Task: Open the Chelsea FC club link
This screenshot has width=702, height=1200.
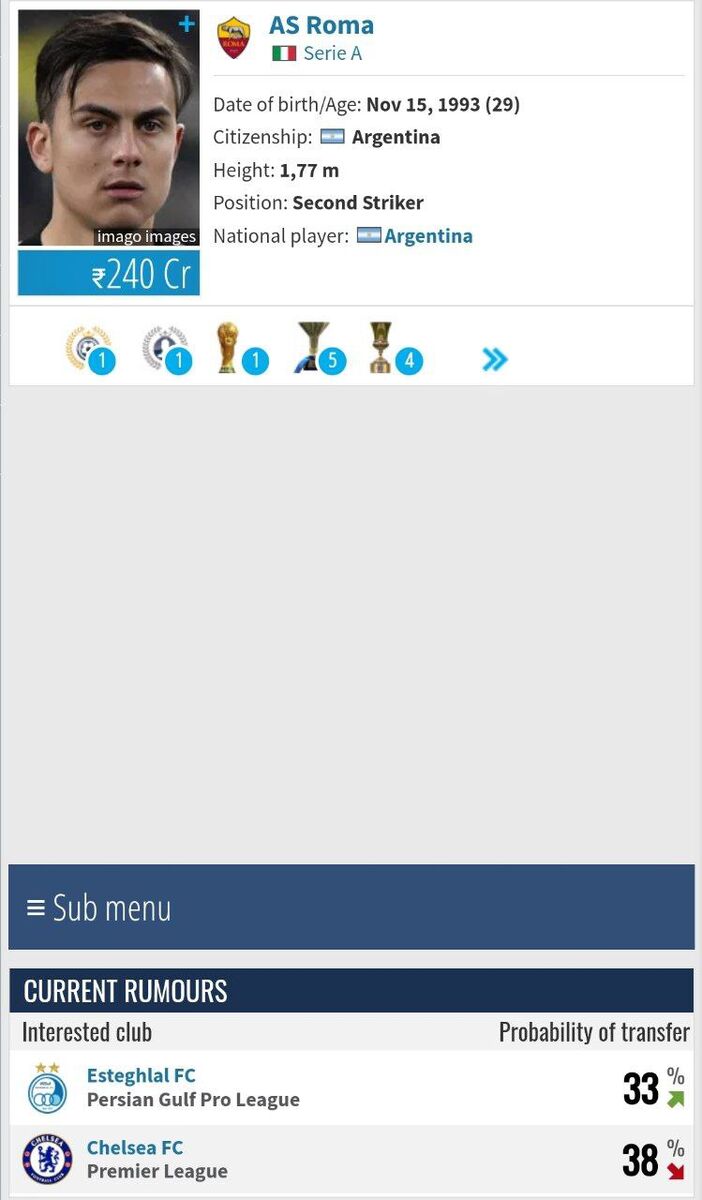Action: [135, 1148]
